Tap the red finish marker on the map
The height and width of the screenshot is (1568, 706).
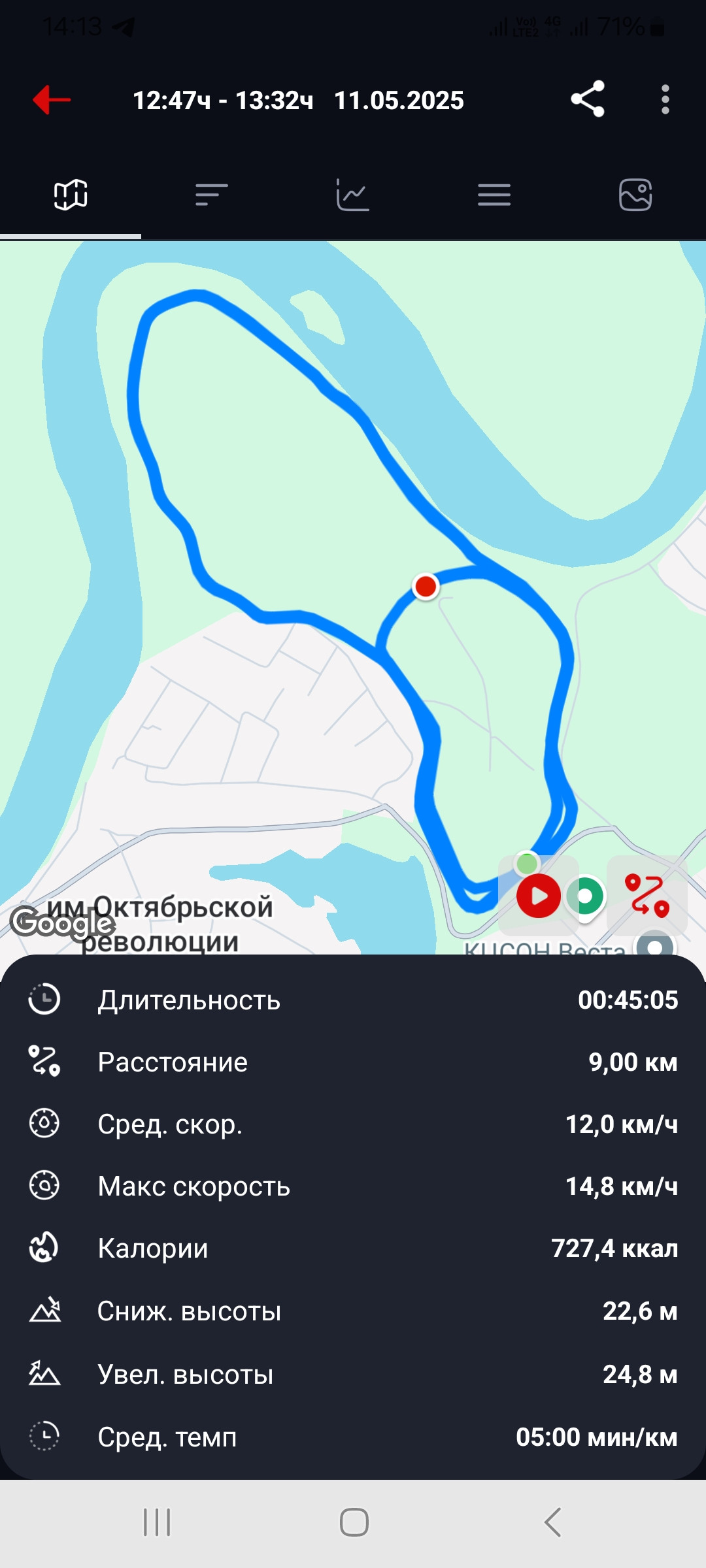pos(426,586)
